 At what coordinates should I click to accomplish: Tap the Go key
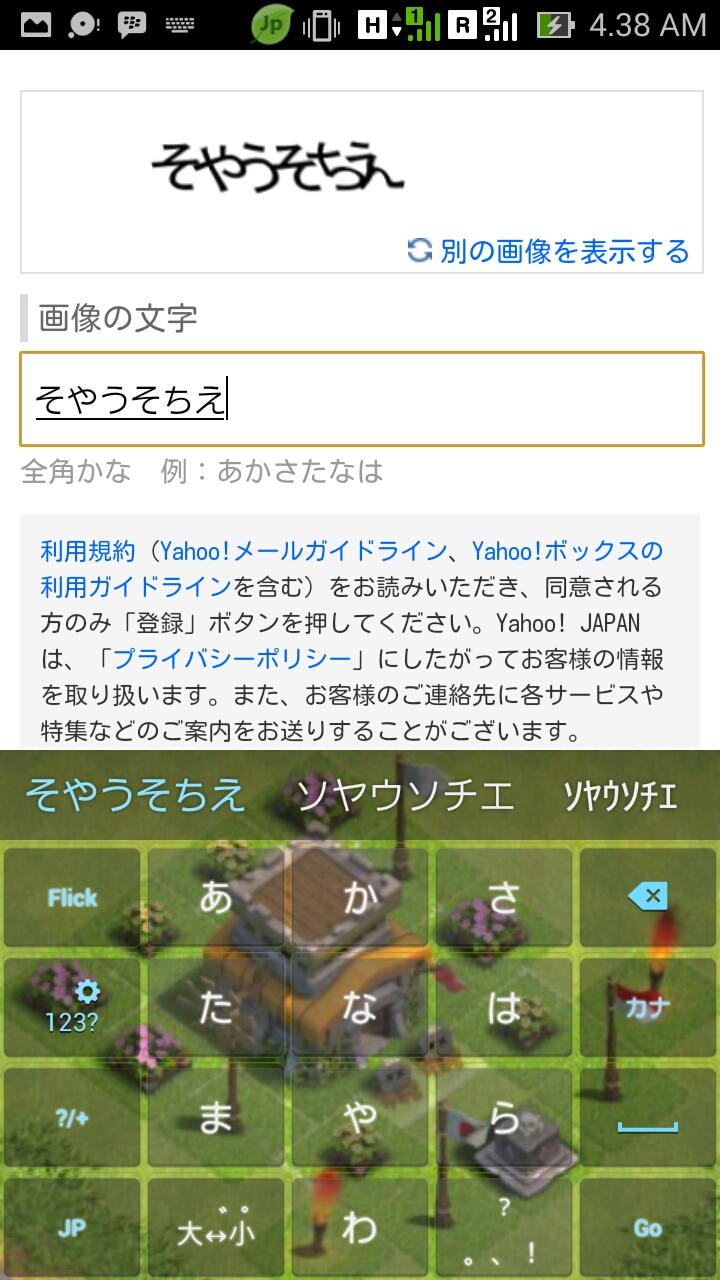click(648, 1228)
